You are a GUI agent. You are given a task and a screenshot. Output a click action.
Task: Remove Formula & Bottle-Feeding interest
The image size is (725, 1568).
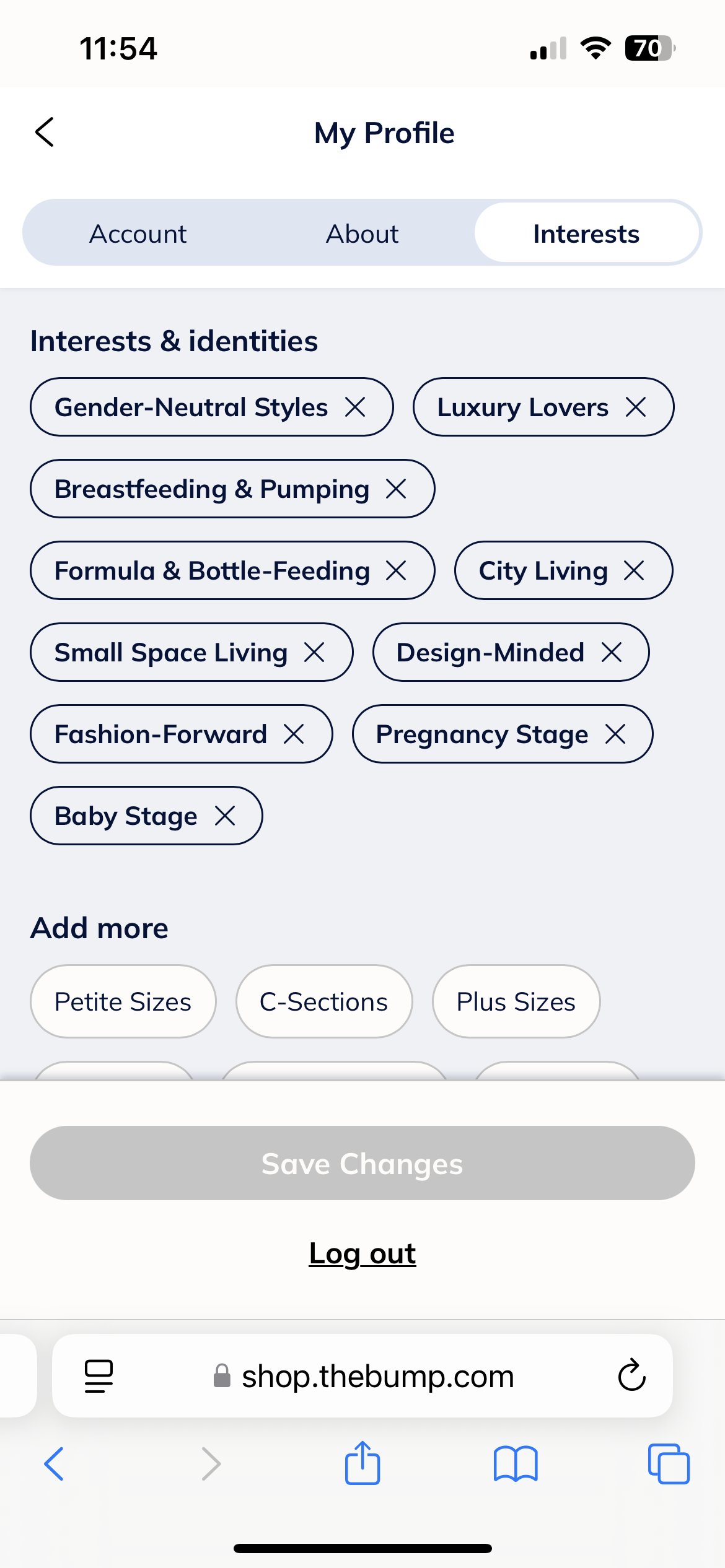396,571
